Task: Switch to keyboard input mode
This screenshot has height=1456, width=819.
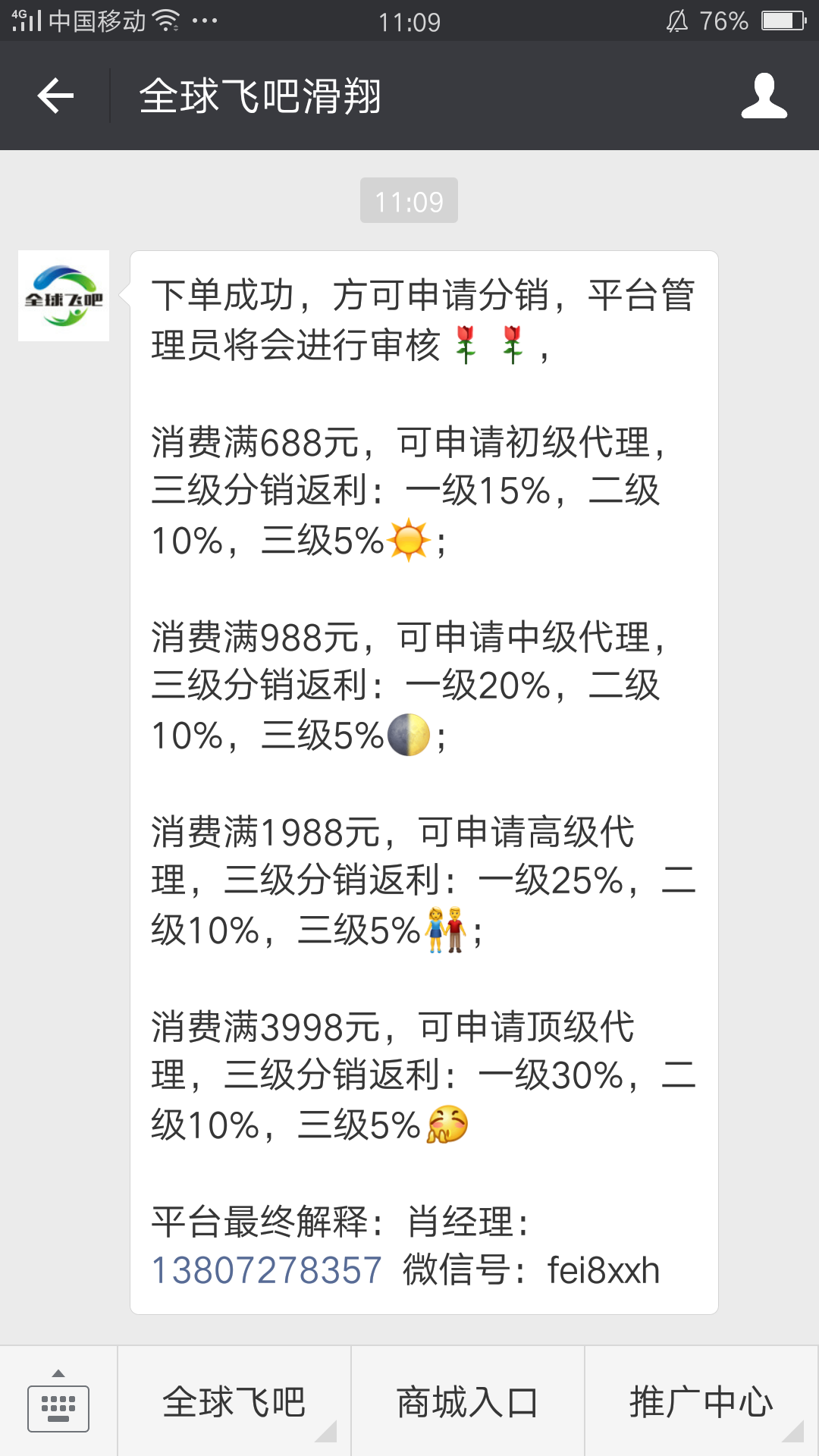Action: tap(58, 1401)
